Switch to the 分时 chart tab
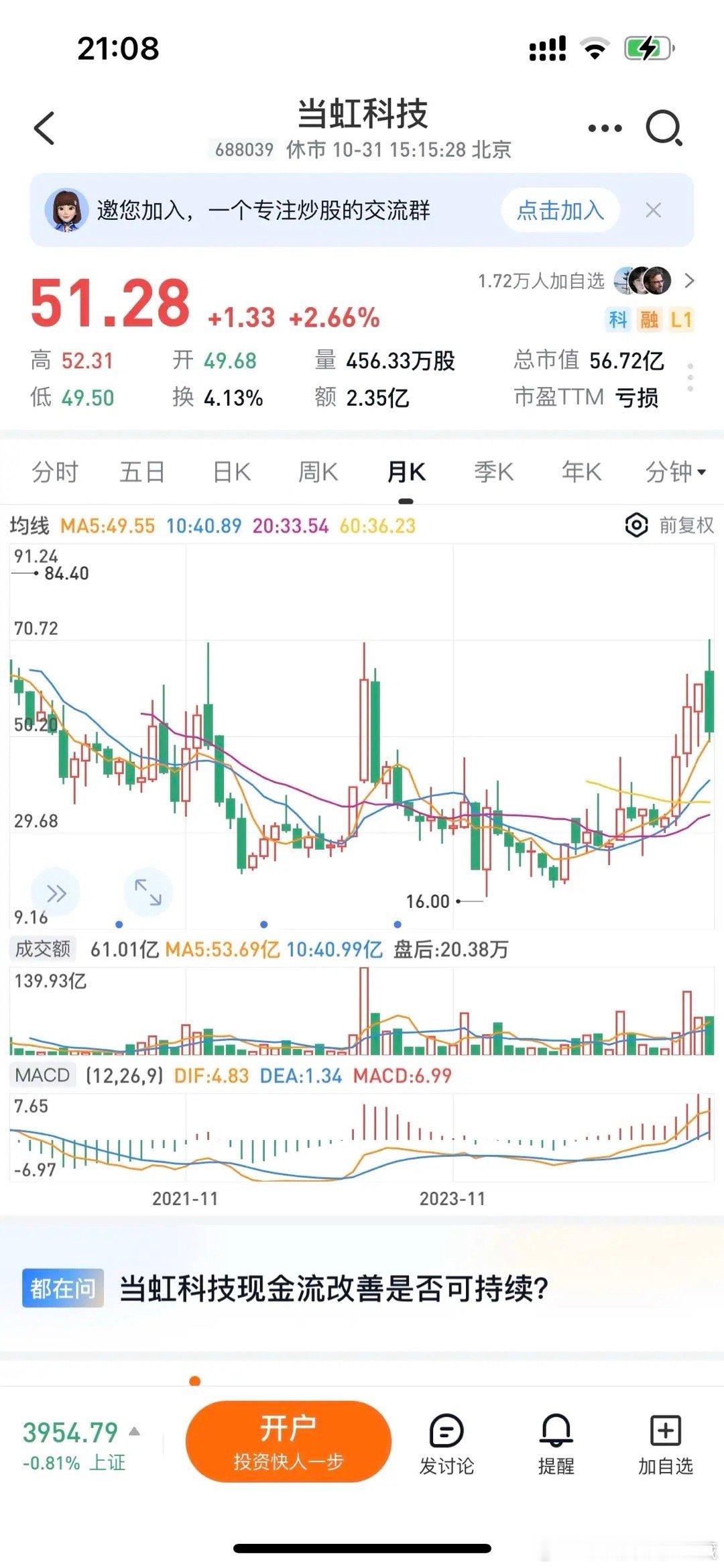 pos(57,471)
